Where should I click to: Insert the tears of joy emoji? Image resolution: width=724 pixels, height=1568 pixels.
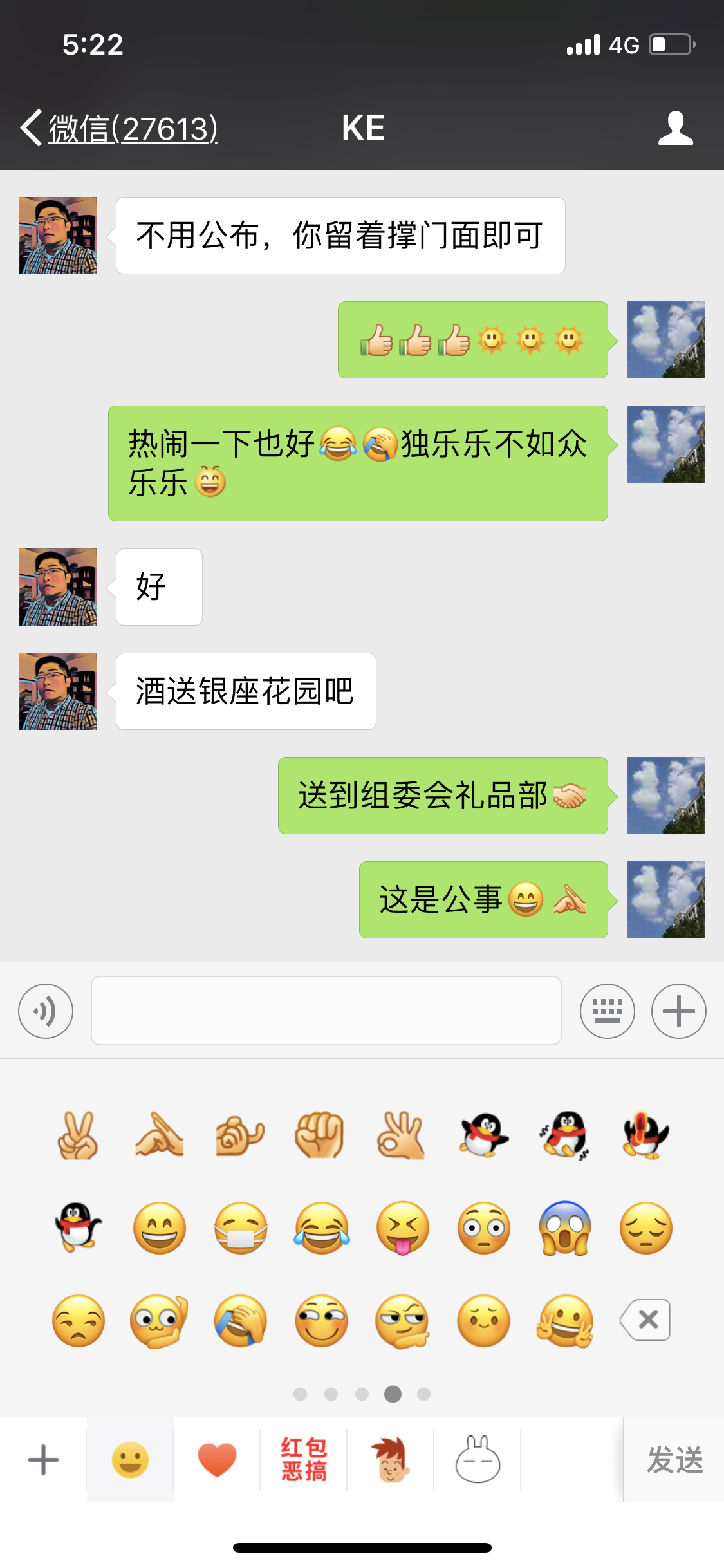point(322,1228)
